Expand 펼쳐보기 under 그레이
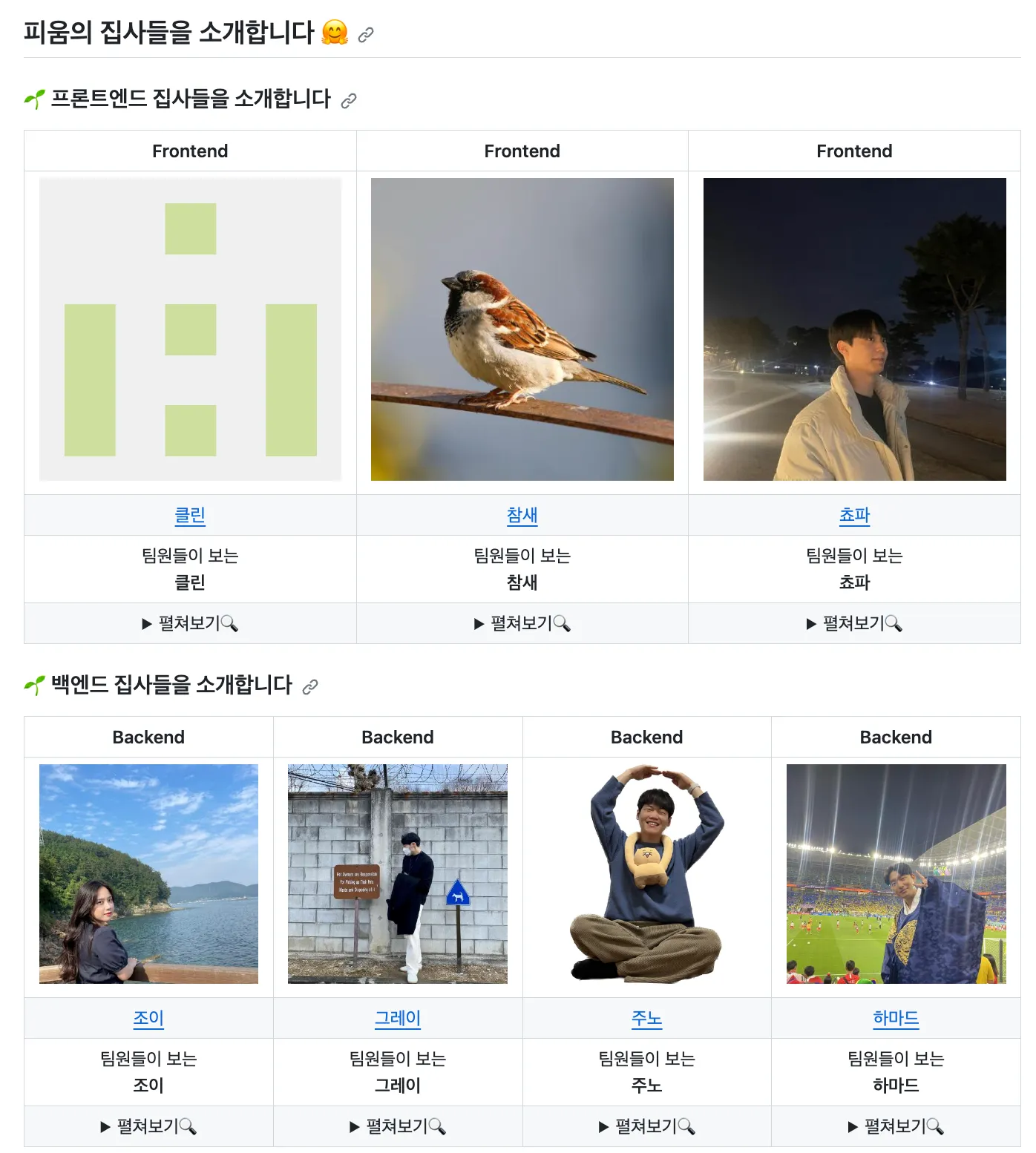 [398, 1126]
